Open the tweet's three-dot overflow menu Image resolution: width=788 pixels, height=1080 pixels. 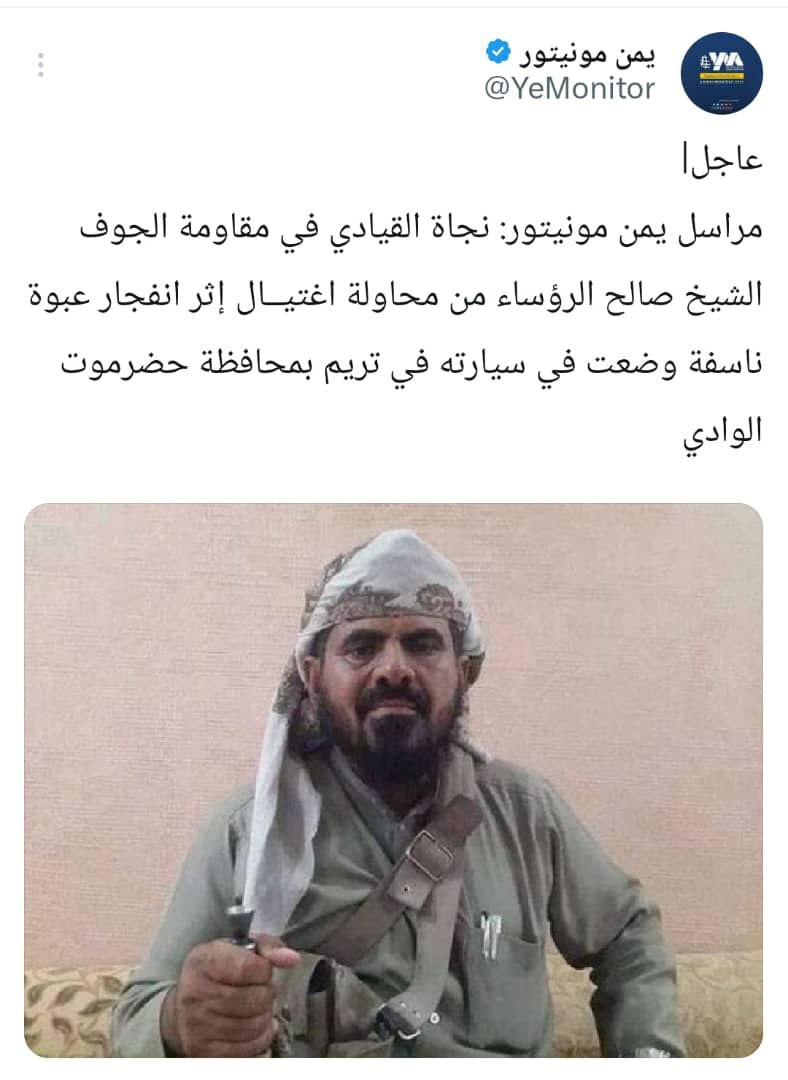click(x=40, y=65)
